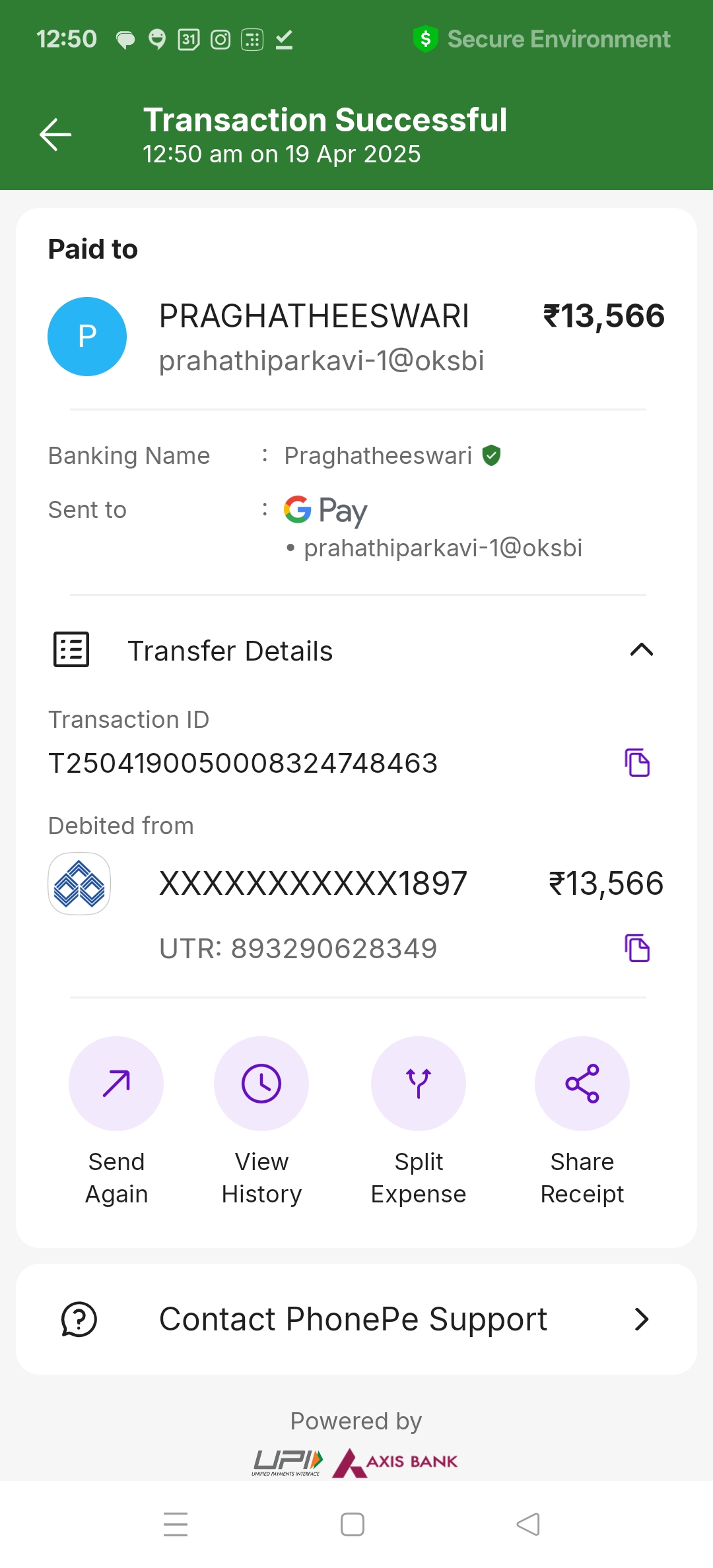Open View History for this contact
Screen dimensions: 713x1568
point(261,1121)
